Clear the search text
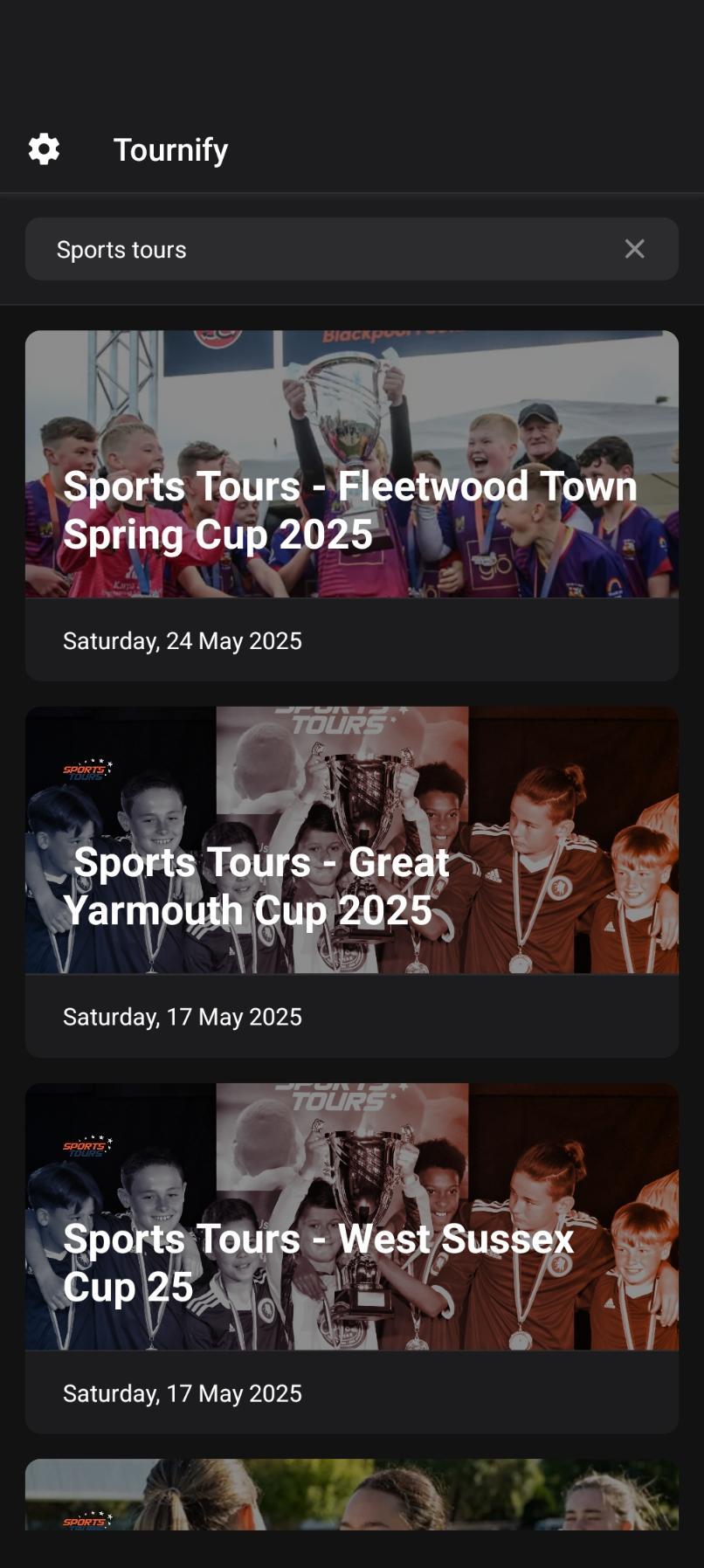The width and height of the screenshot is (704, 1568). coord(635,250)
